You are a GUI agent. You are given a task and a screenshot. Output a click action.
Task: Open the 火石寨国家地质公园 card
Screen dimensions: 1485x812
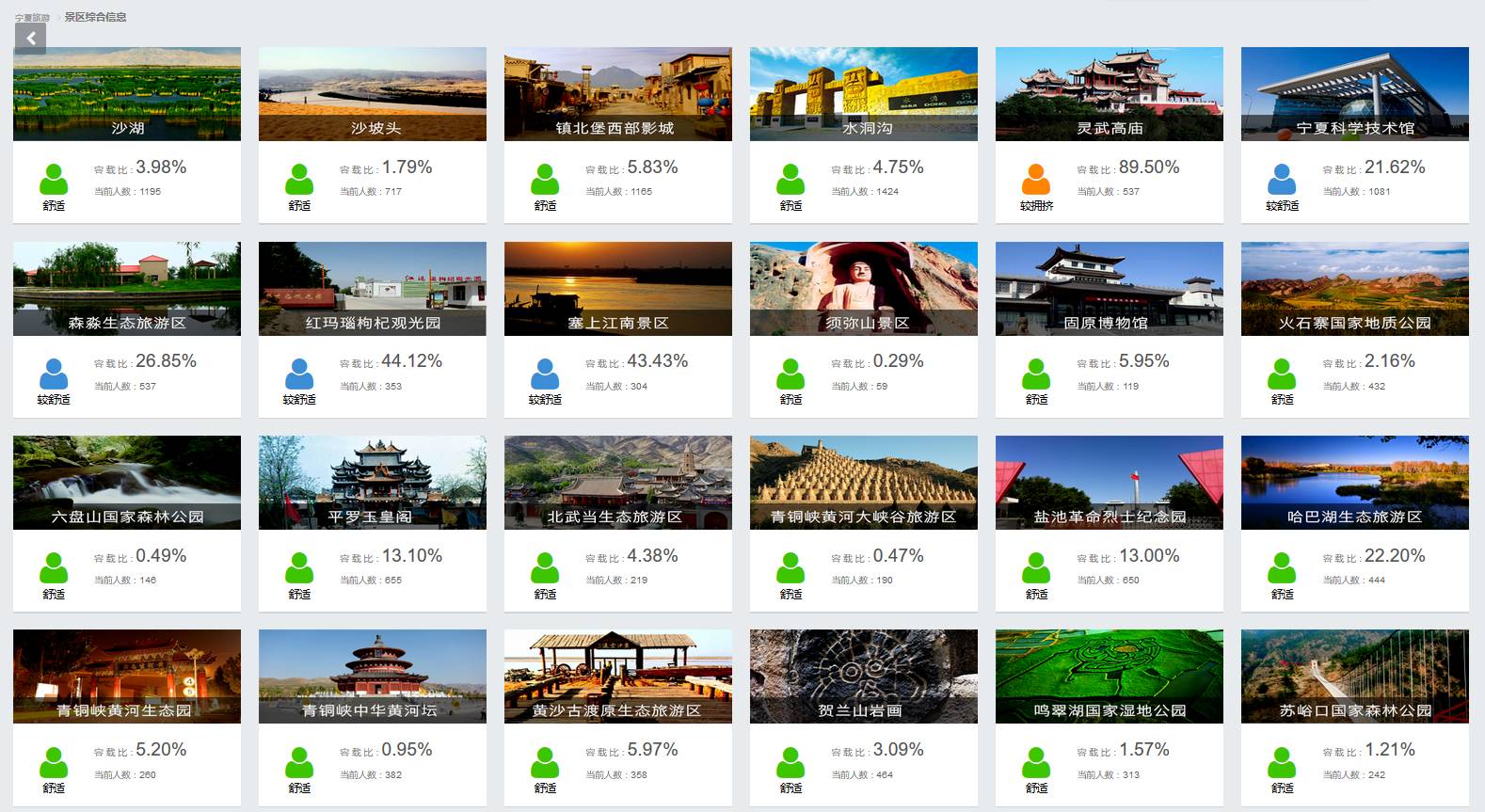[x=1355, y=289]
